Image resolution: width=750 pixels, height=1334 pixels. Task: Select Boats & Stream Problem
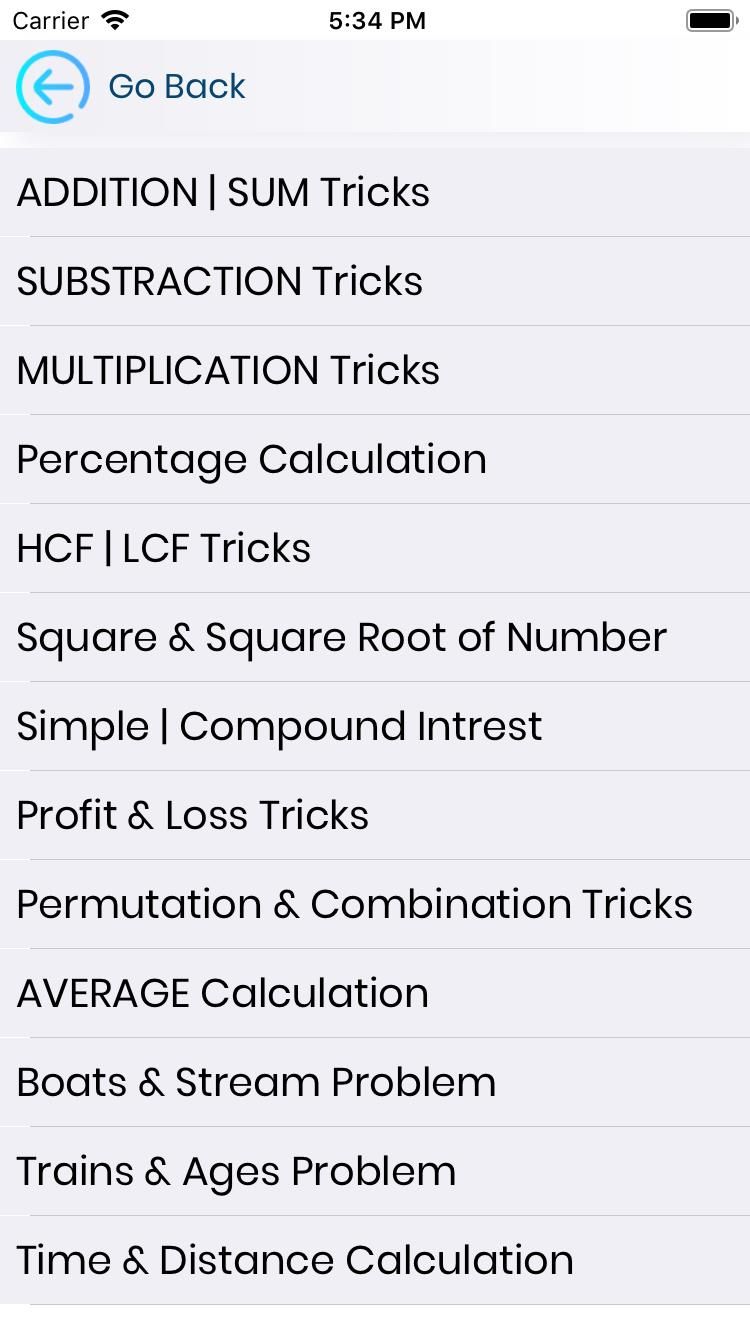pyautogui.click(x=375, y=1082)
